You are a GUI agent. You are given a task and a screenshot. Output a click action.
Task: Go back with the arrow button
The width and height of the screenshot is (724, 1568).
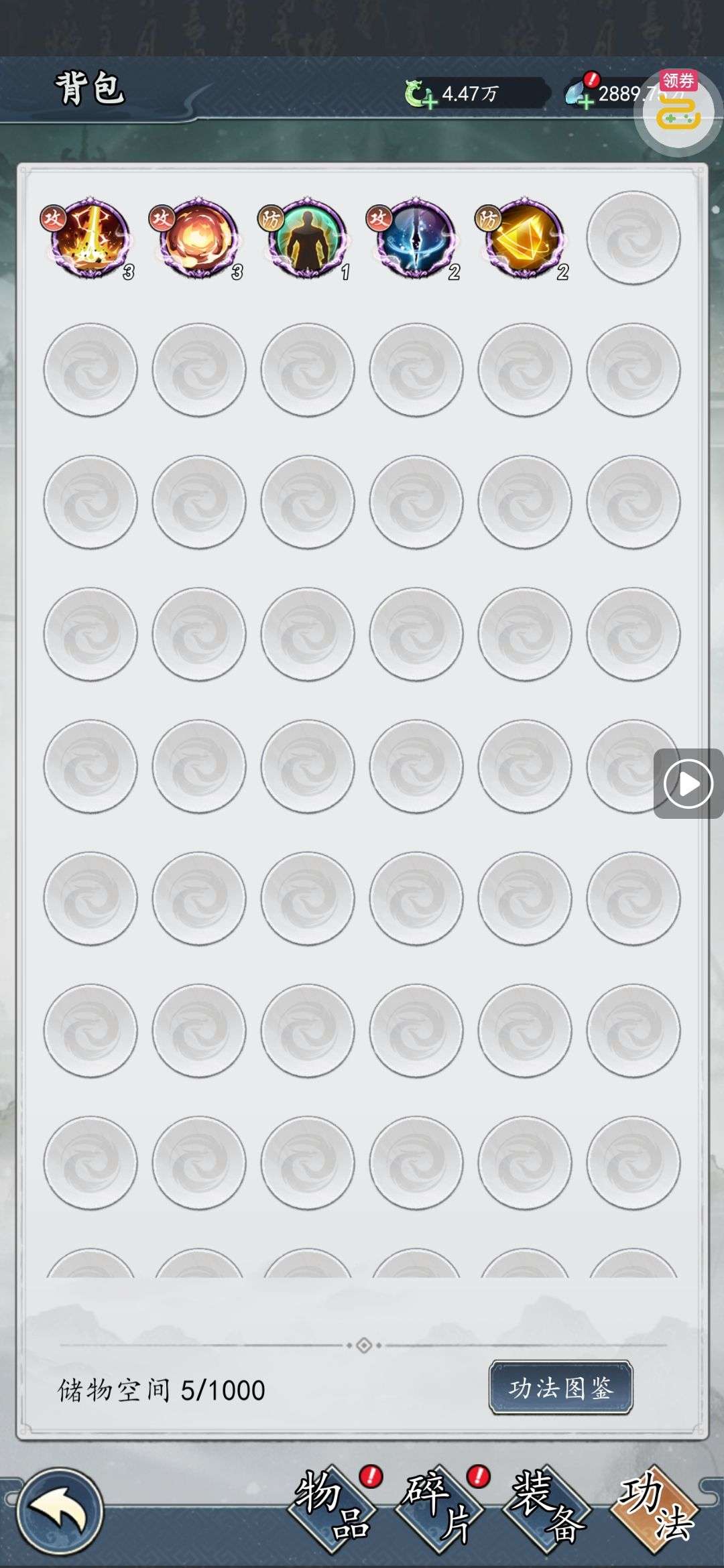(60, 1510)
